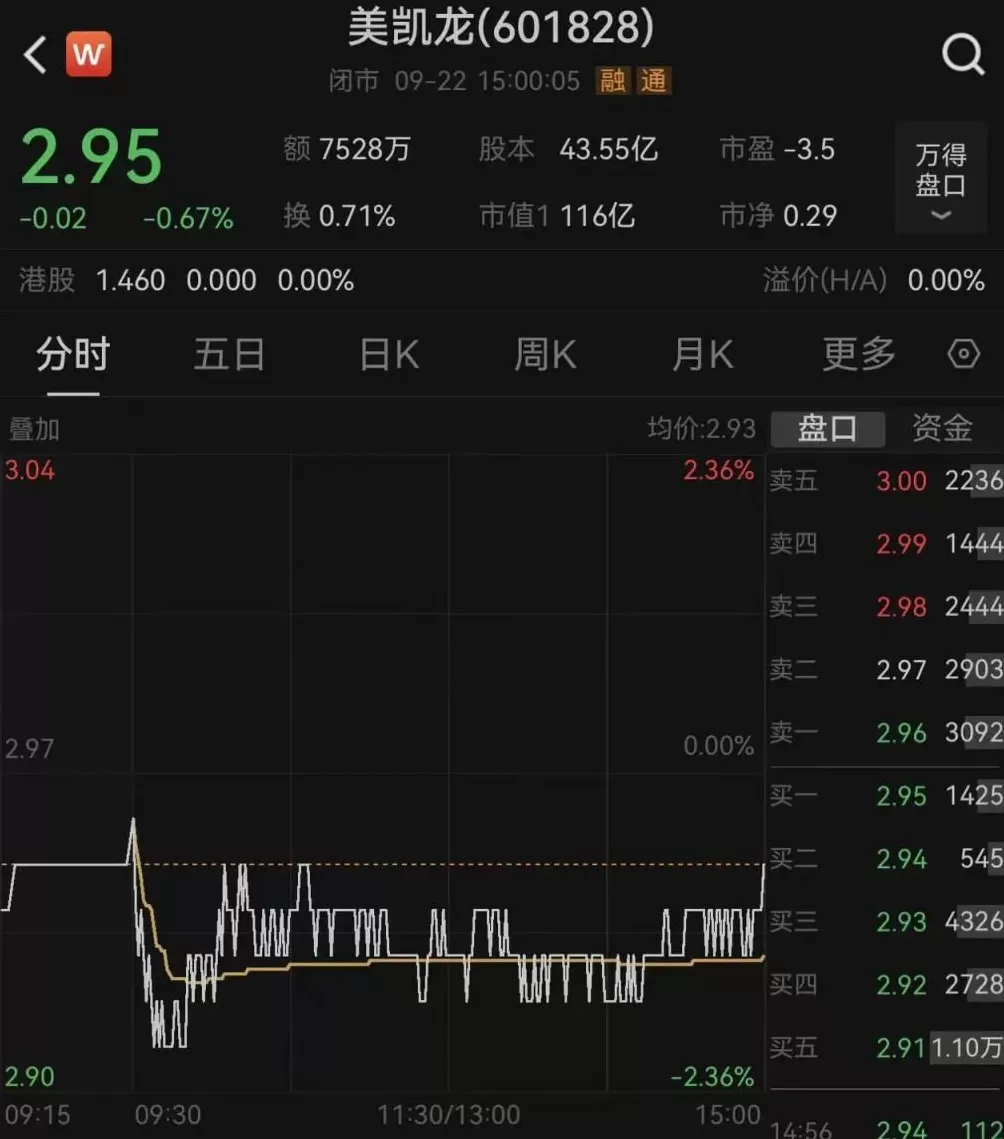Open the search function via magnifier icon
Viewport: 1004px width, 1139px height.
(961, 54)
